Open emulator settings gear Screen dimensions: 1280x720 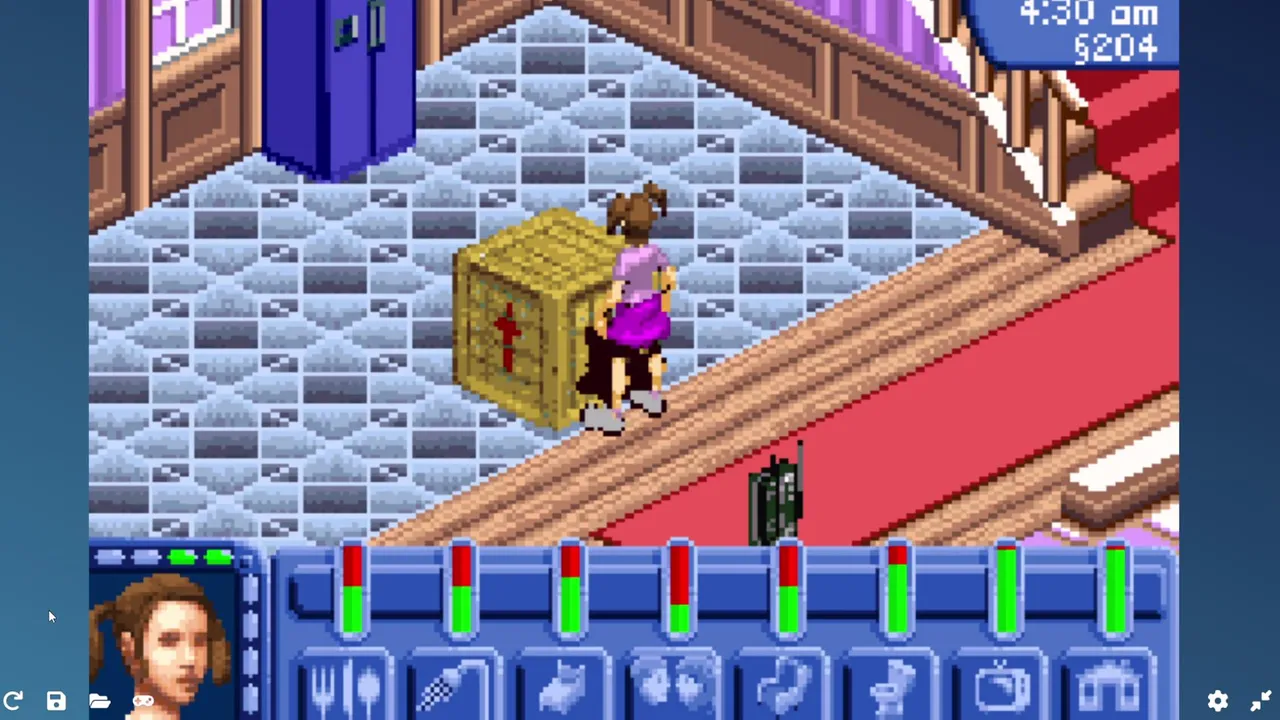1217,701
